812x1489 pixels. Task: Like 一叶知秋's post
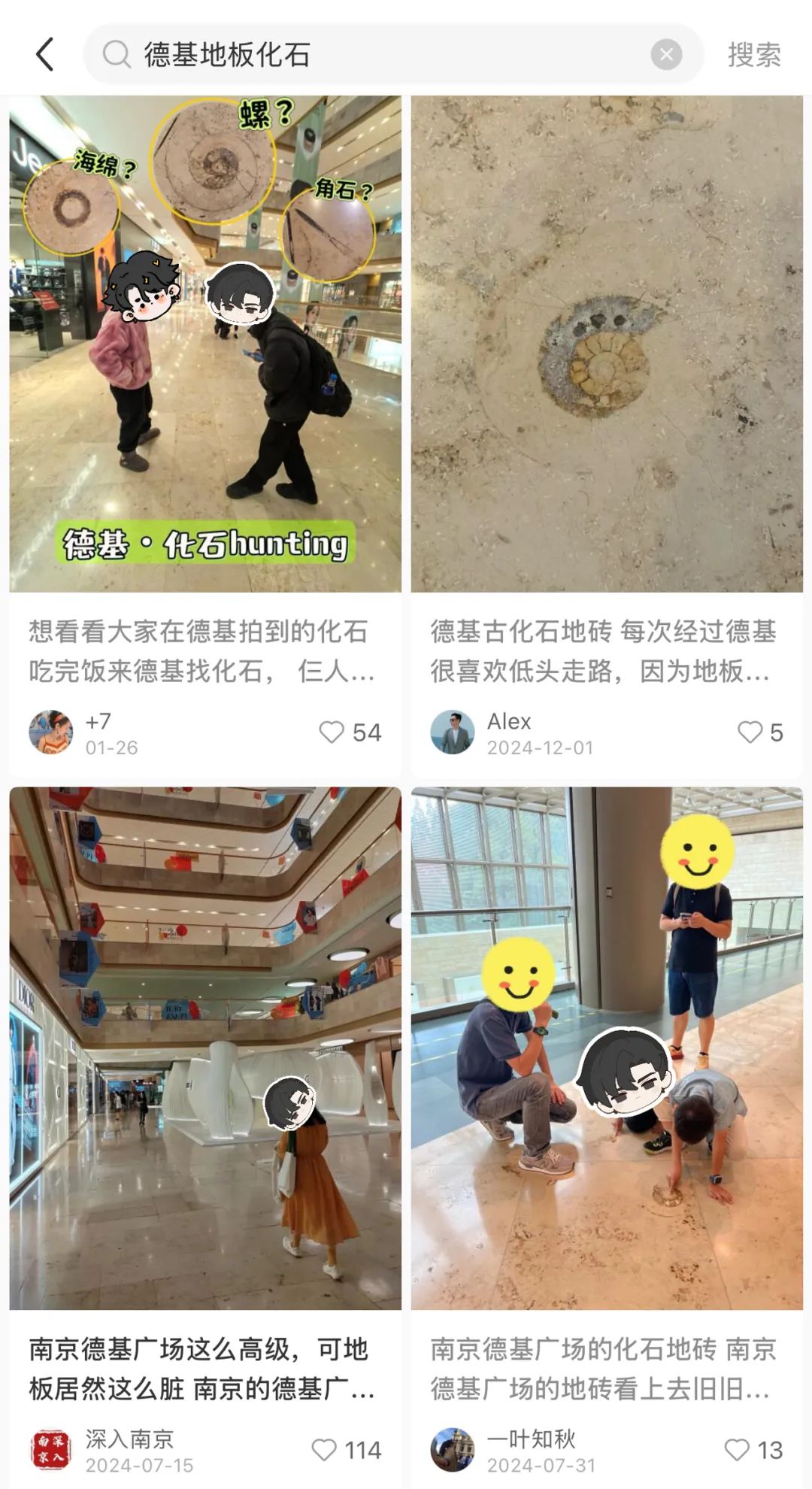[737, 1450]
